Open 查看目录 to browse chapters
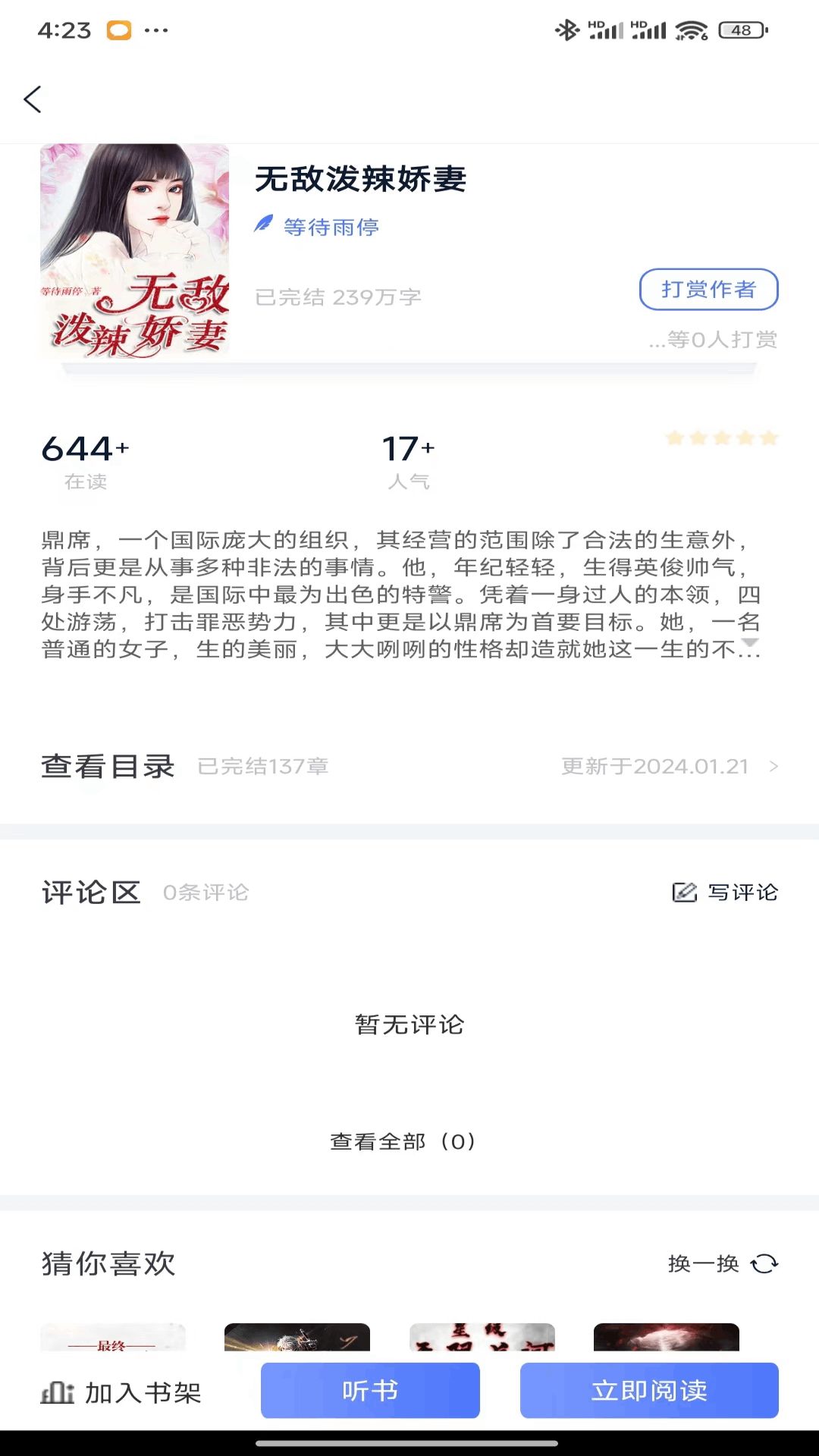 click(x=108, y=767)
